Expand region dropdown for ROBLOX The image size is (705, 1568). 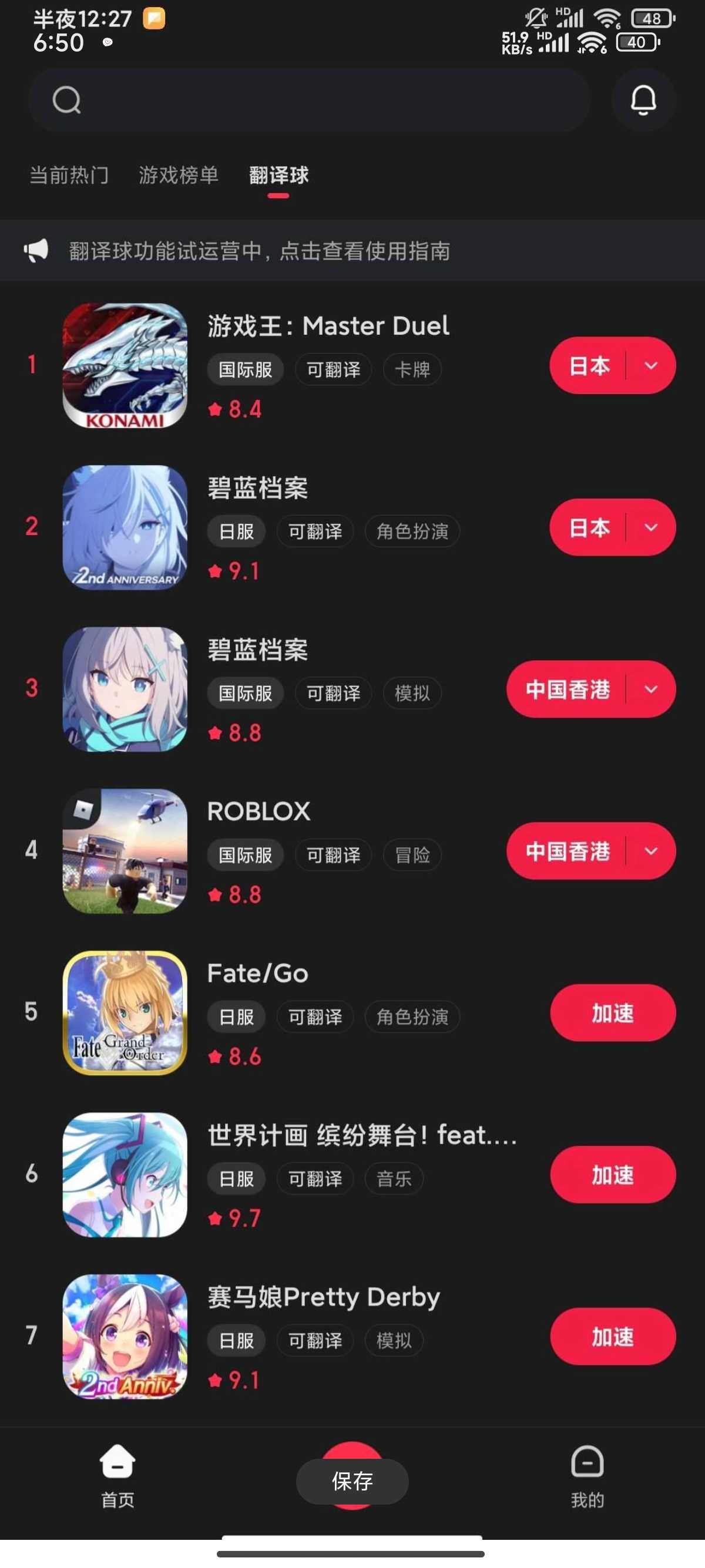651,851
